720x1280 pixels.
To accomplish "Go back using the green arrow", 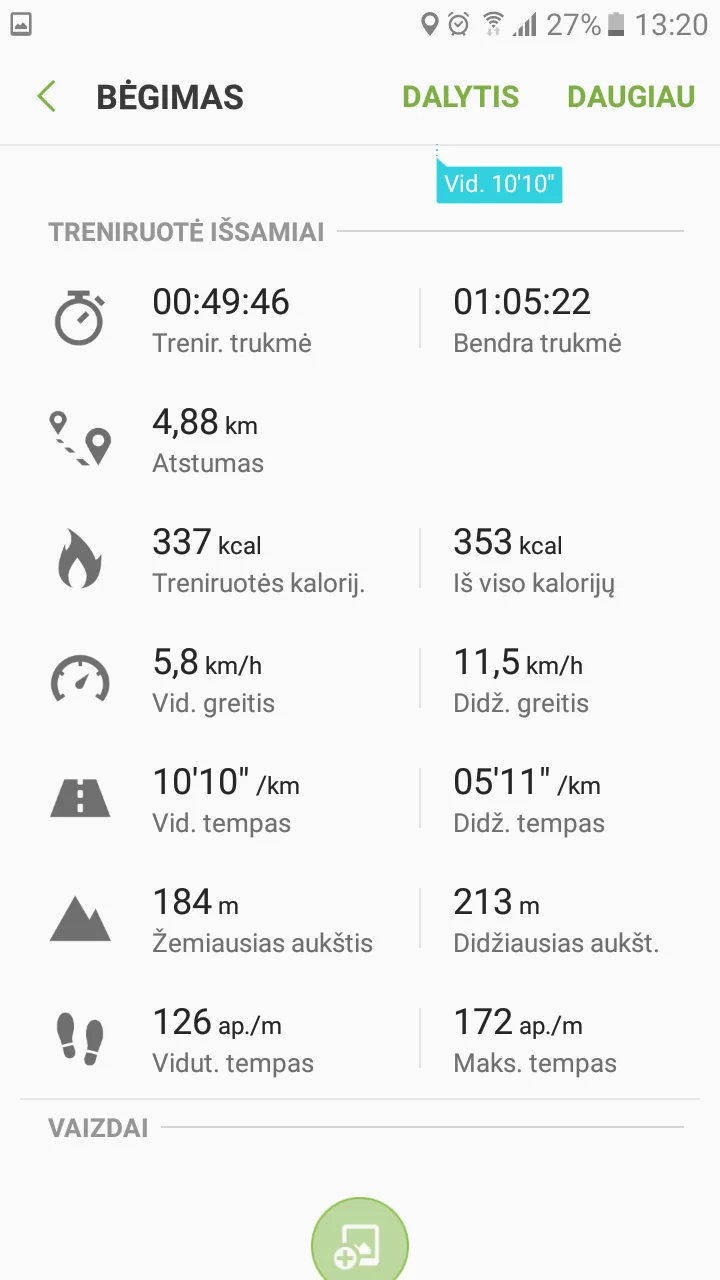I will 46,97.
